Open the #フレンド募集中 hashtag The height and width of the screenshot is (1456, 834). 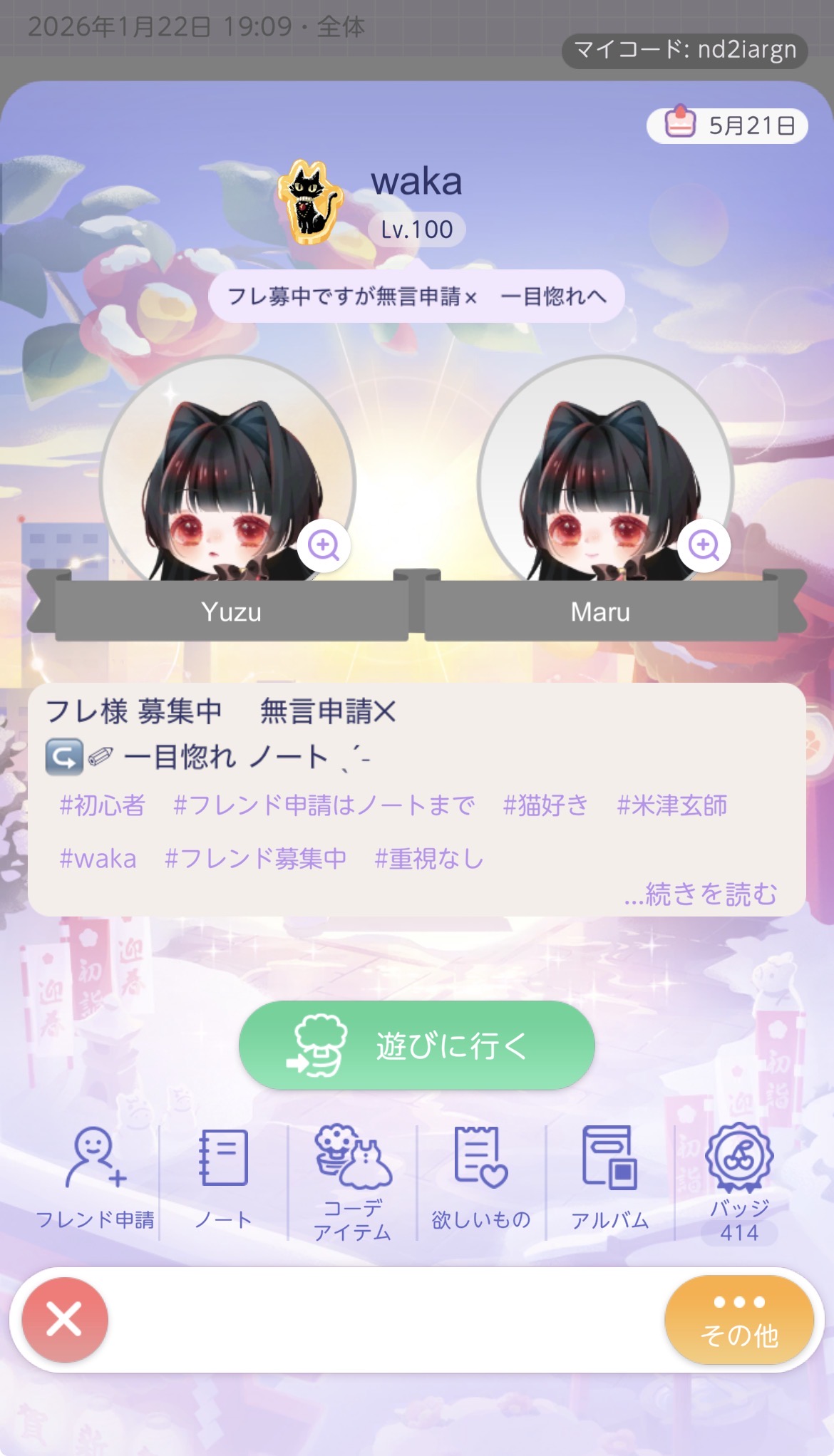click(x=255, y=859)
